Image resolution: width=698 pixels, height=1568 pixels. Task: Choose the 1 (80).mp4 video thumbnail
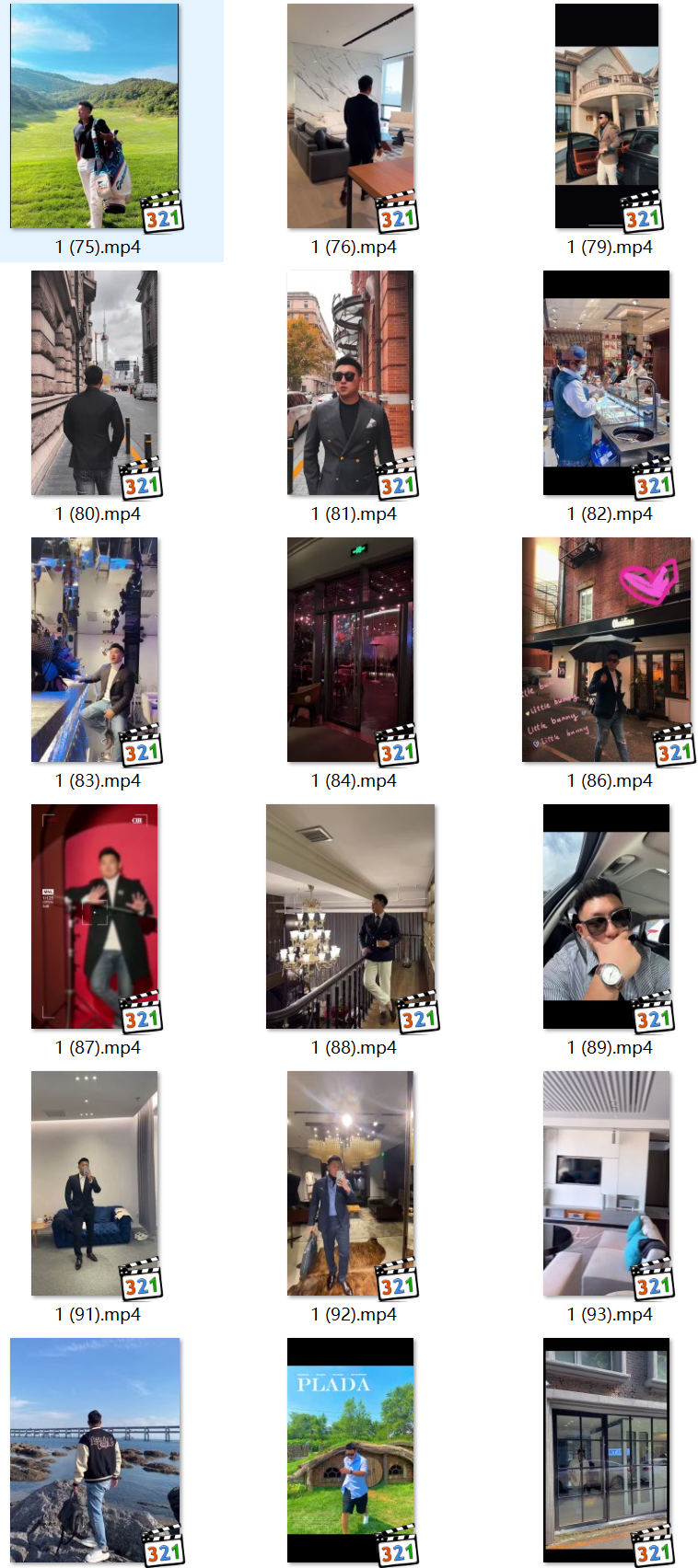coord(94,383)
